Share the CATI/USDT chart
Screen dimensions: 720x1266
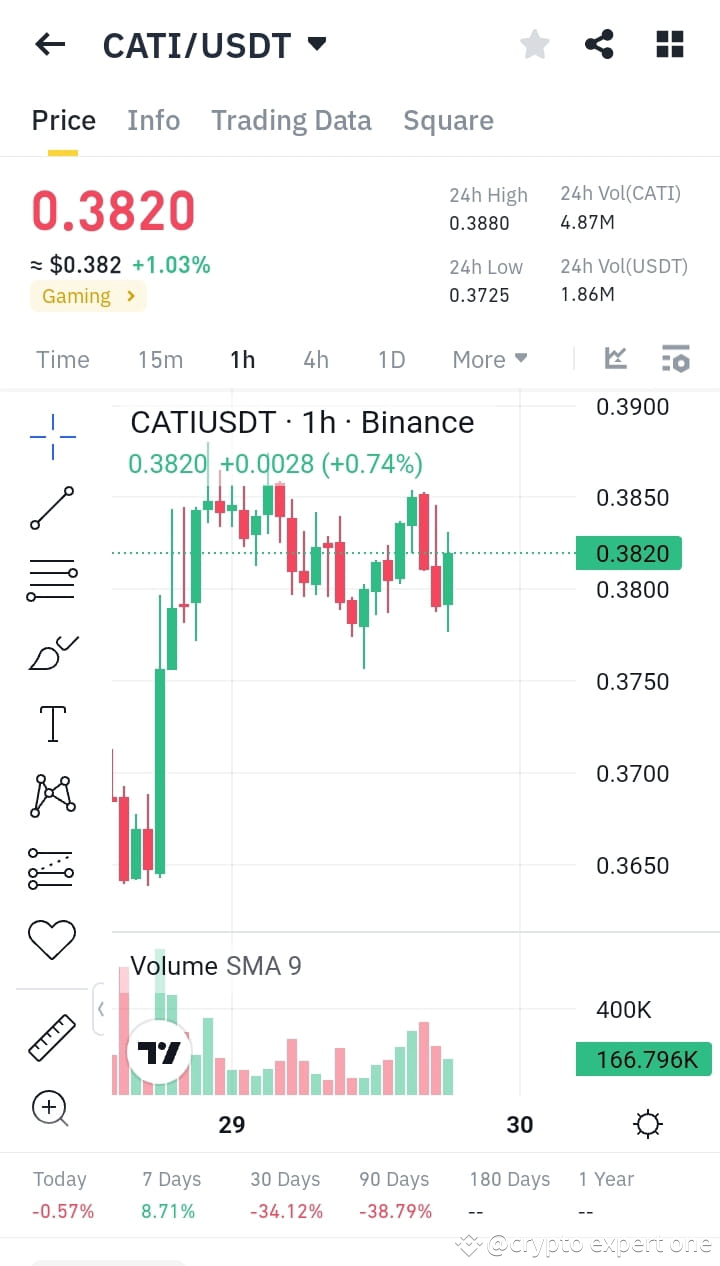tap(599, 44)
